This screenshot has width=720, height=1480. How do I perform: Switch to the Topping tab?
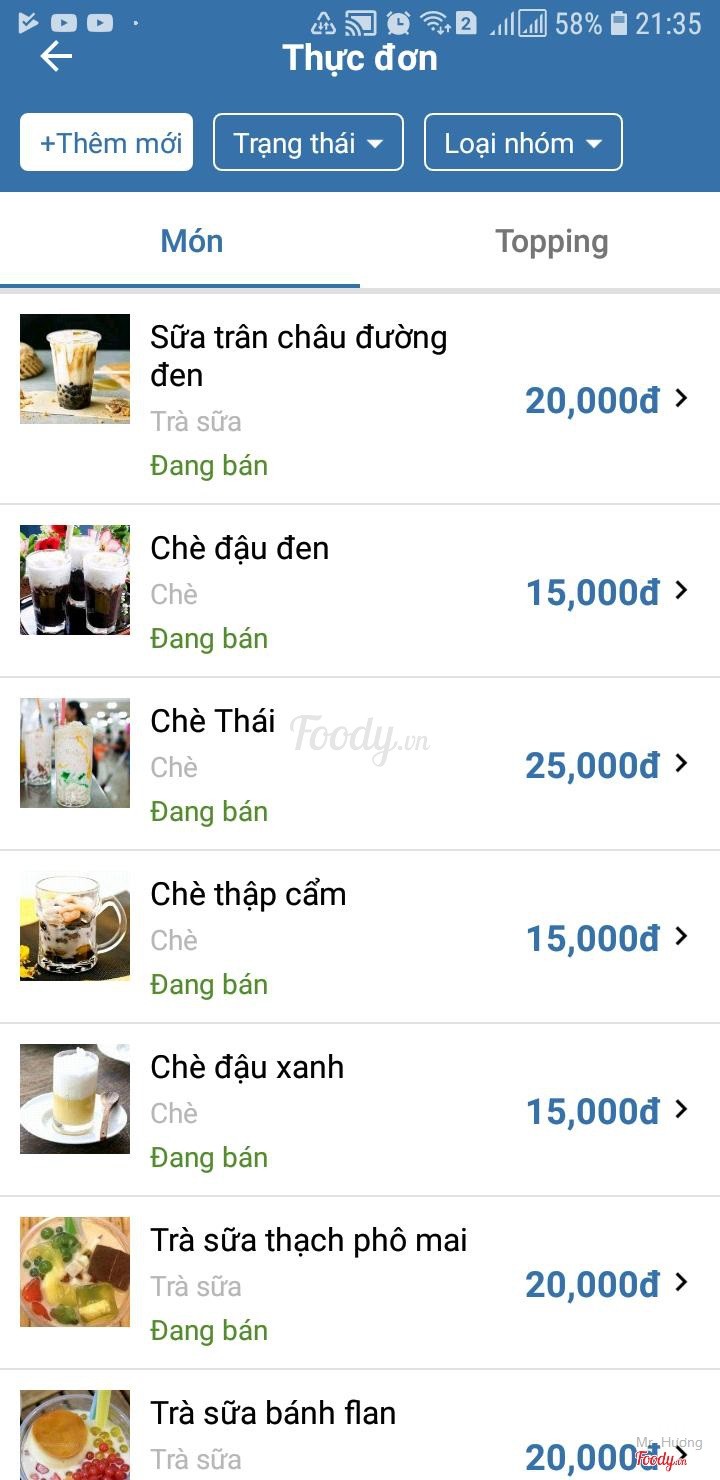(x=551, y=241)
